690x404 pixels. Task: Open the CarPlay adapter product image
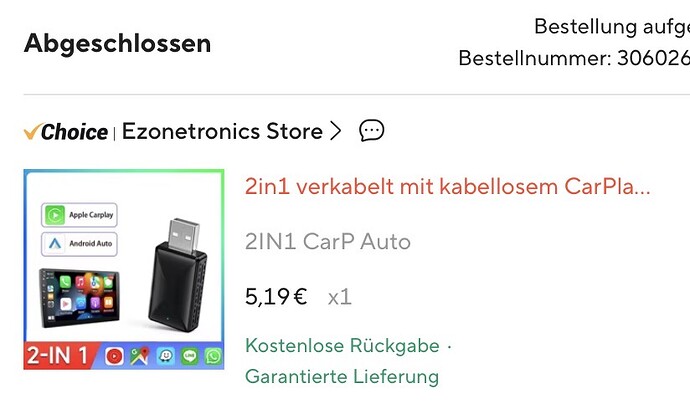(124, 269)
